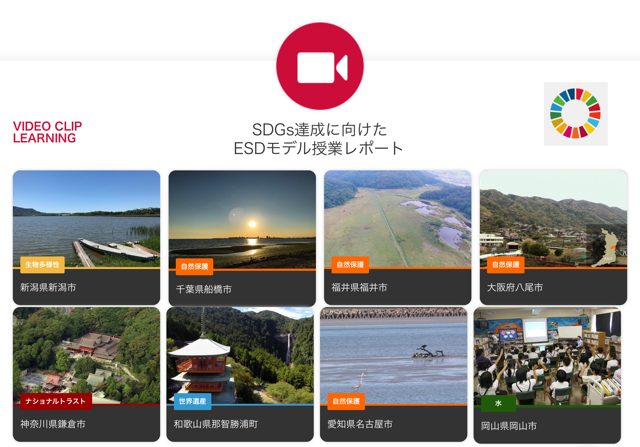Screen dimensions: 640x447
Task: Open the 福井県福井市 video card
Action: [397, 236]
